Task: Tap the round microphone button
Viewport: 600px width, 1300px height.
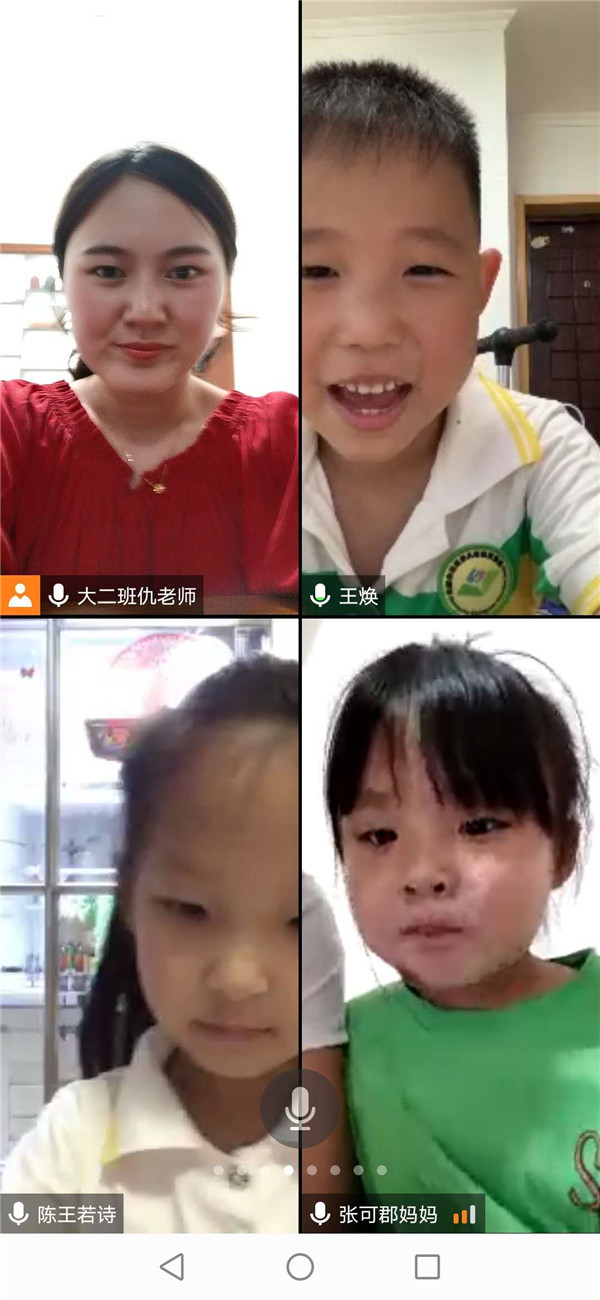Action: (300, 1108)
